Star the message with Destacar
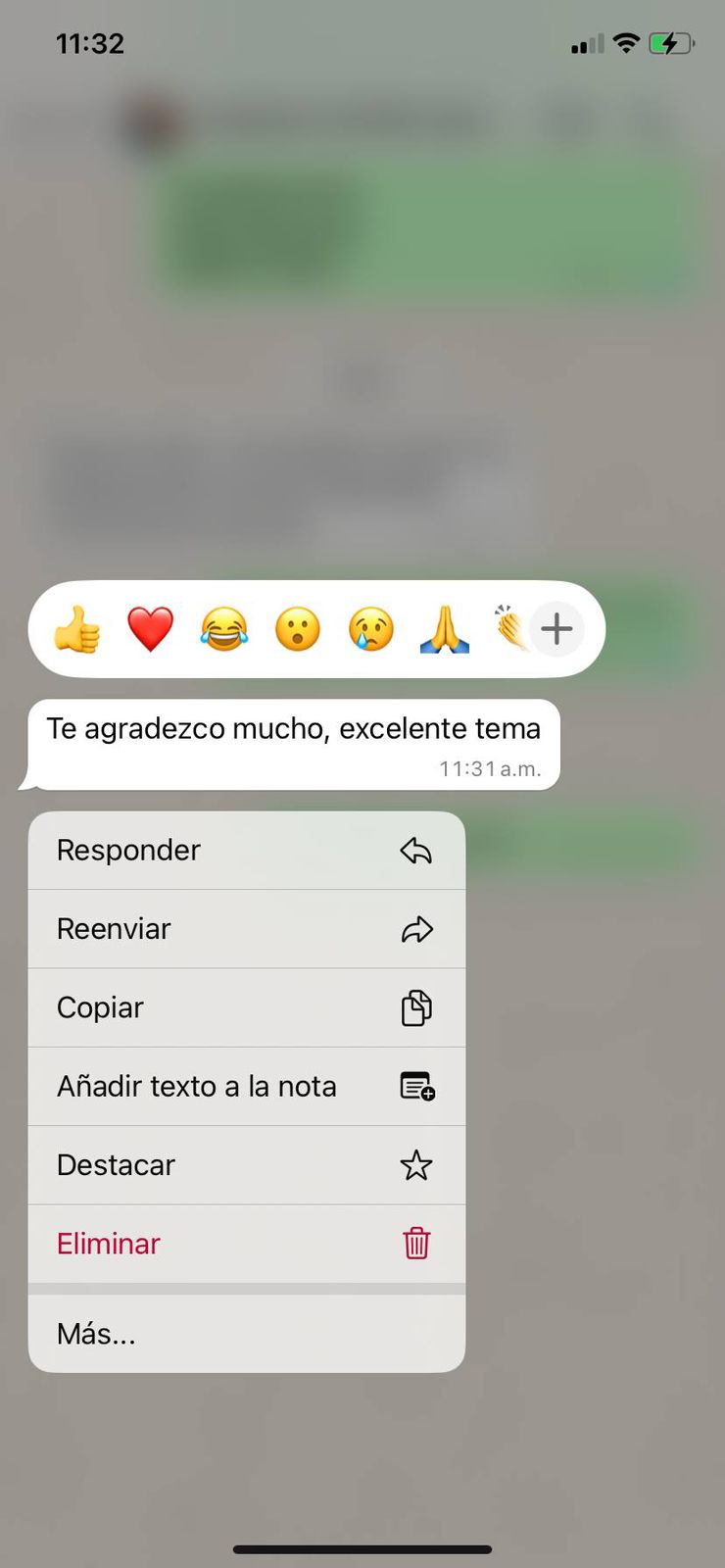725x1568 pixels. coord(246,1165)
